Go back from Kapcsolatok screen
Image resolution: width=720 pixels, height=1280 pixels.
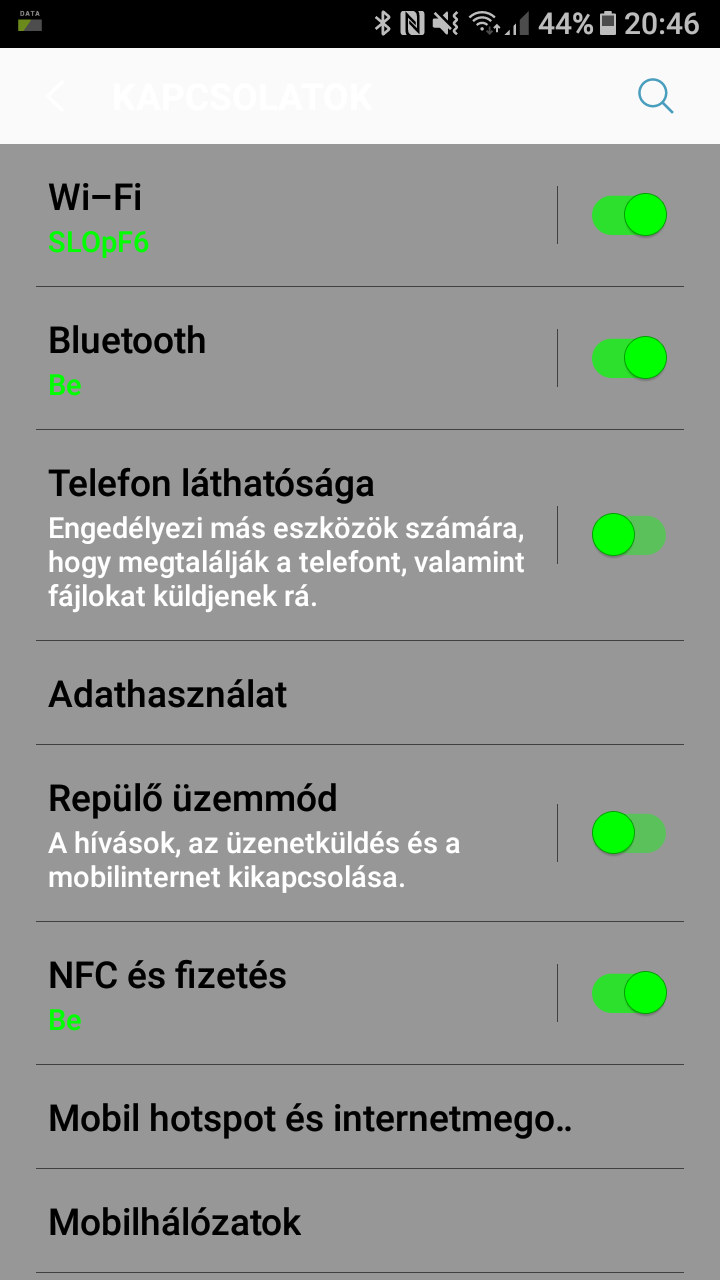(55, 97)
